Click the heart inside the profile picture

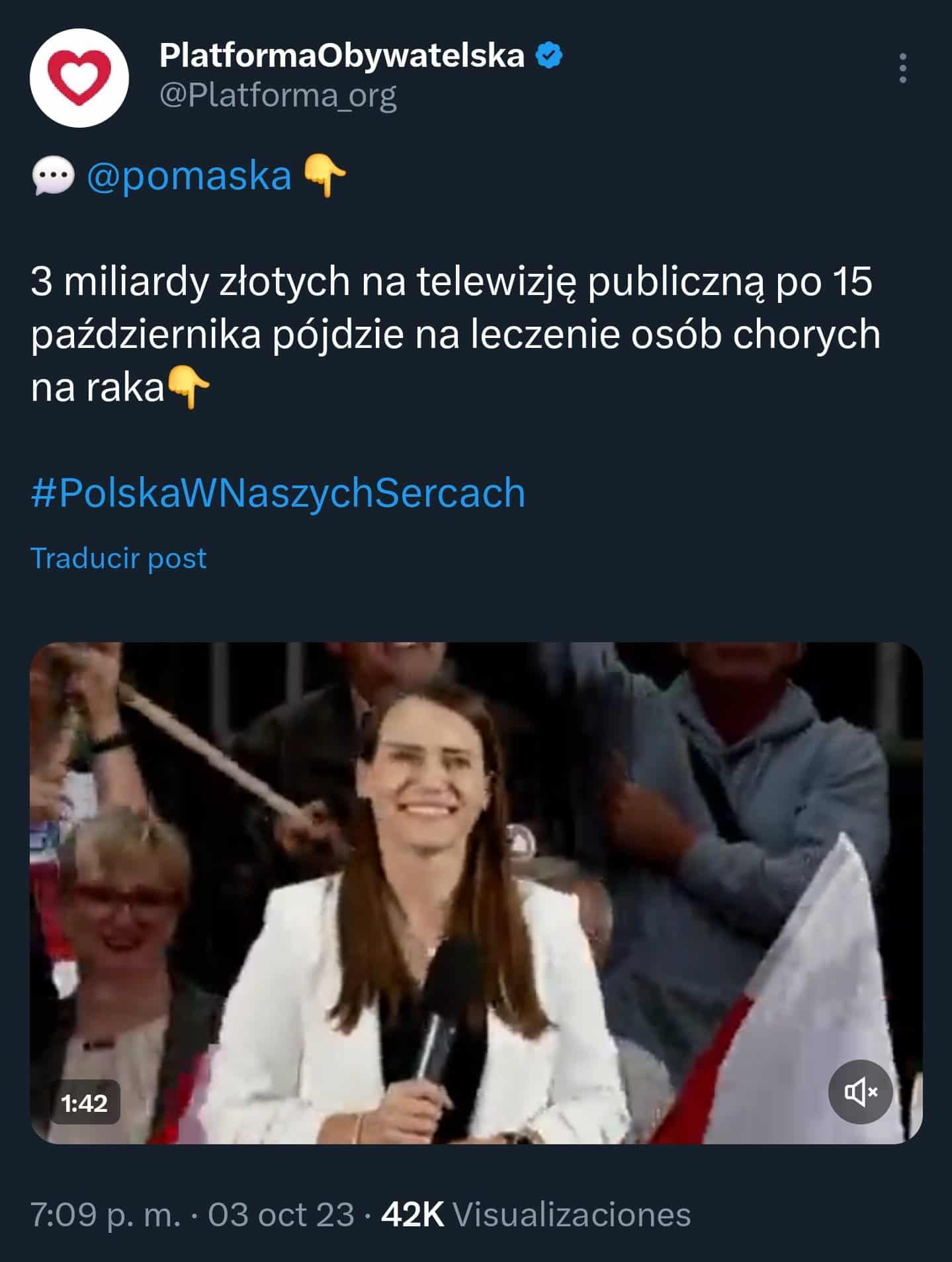[81, 78]
